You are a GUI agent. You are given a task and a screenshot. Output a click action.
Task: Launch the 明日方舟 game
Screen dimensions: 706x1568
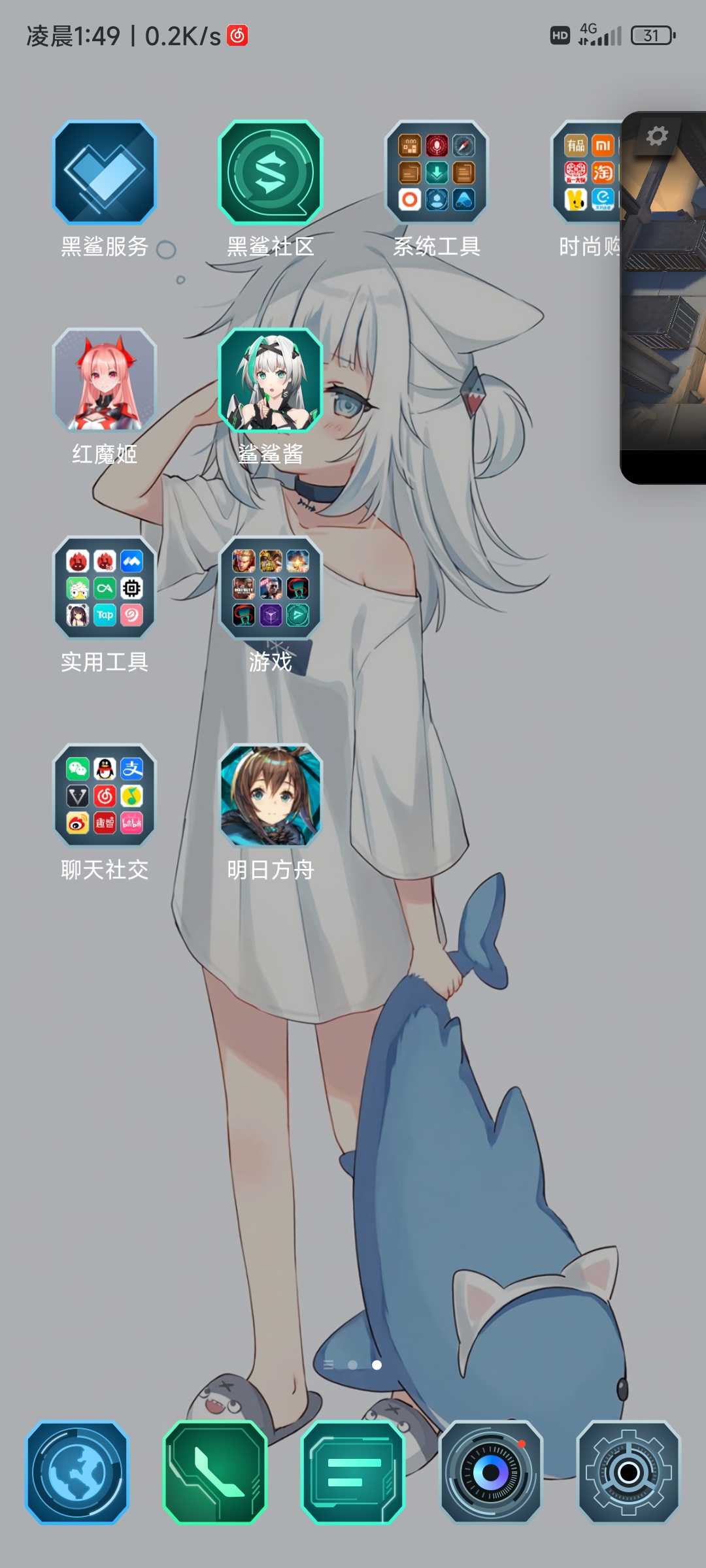coord(271,796)
